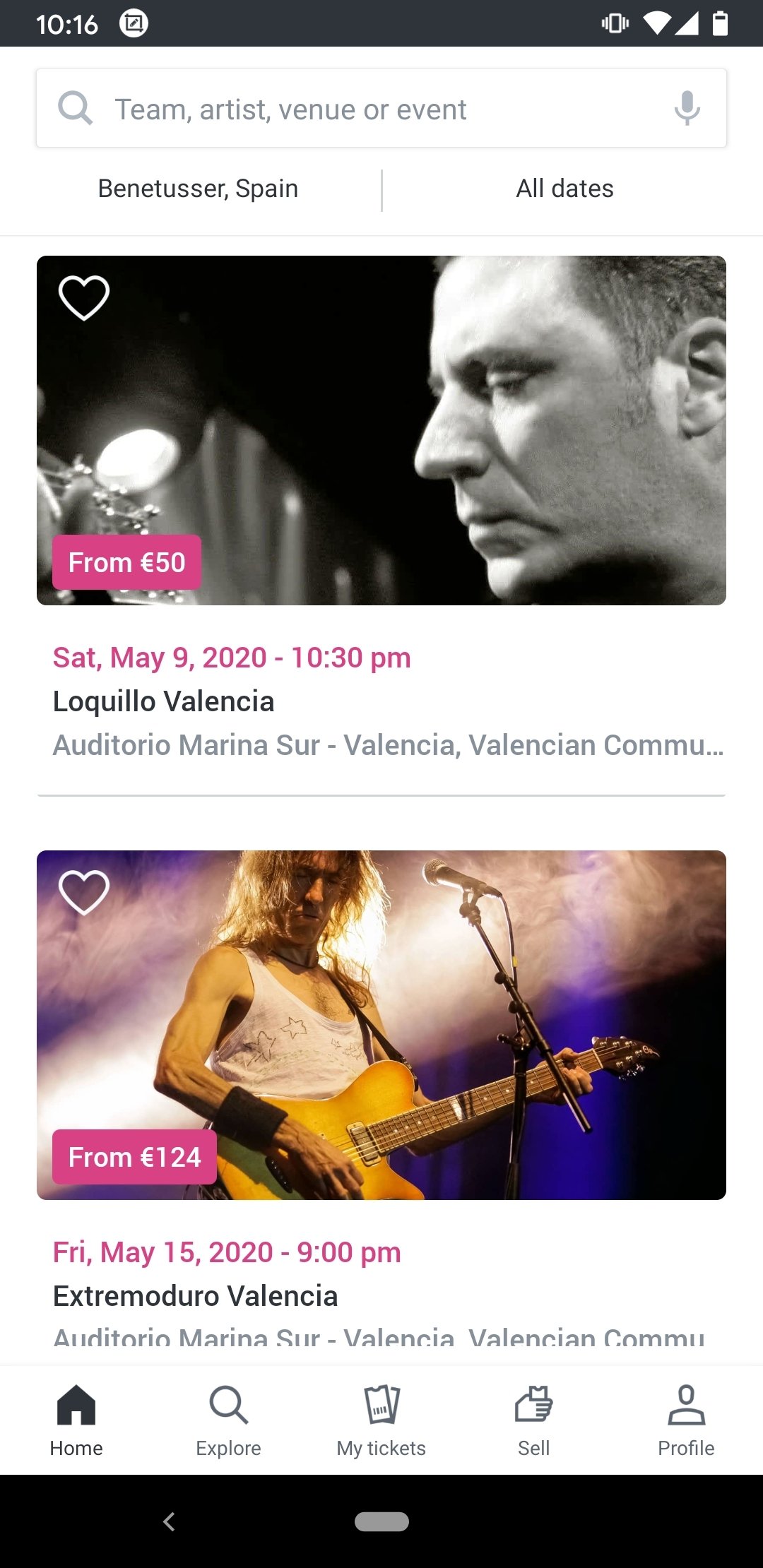763x1568 pixels.
Task: Tap the search field for teams or artists
Action: point(353,109)
